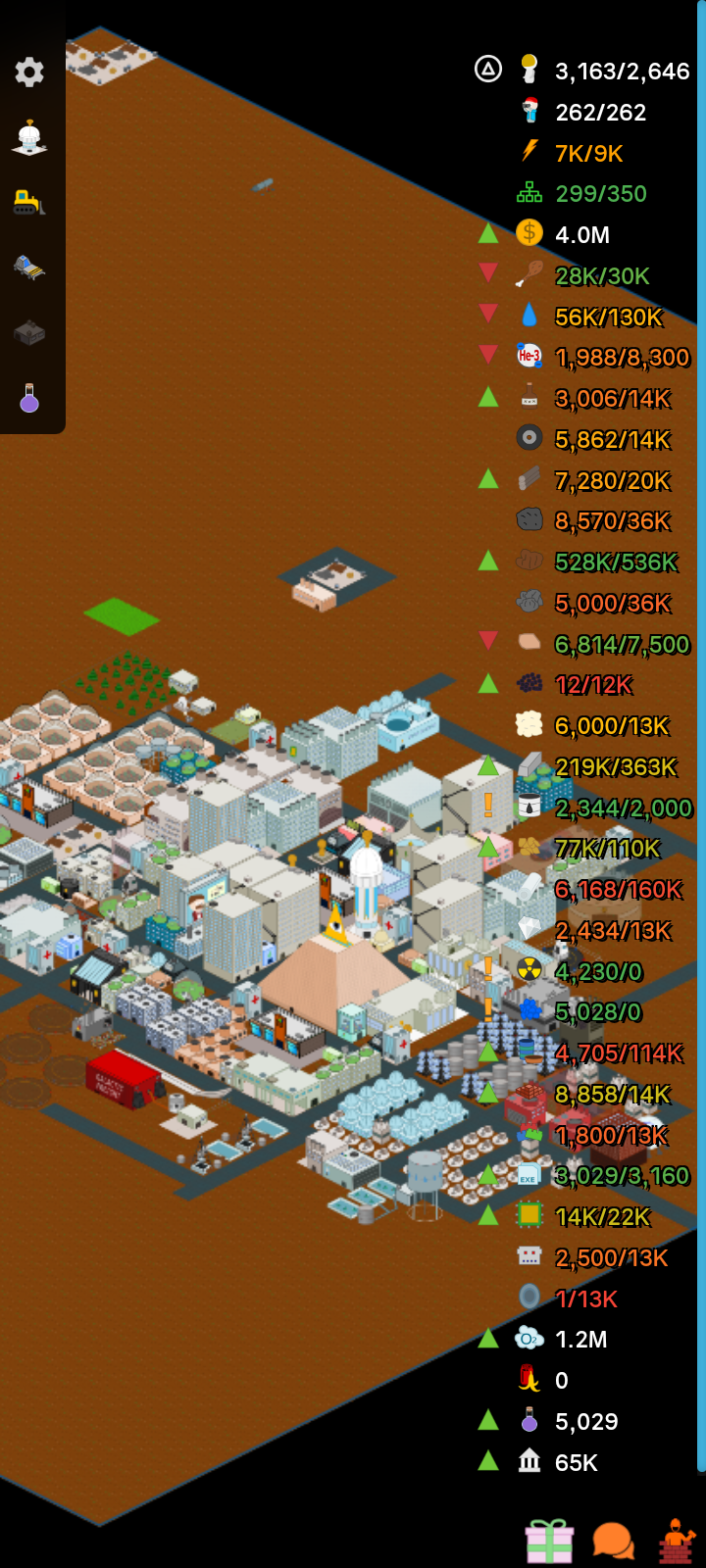Open the colony base menu
The height and width of the screenshot is (1568, 706).
click(x=29, y=137)
